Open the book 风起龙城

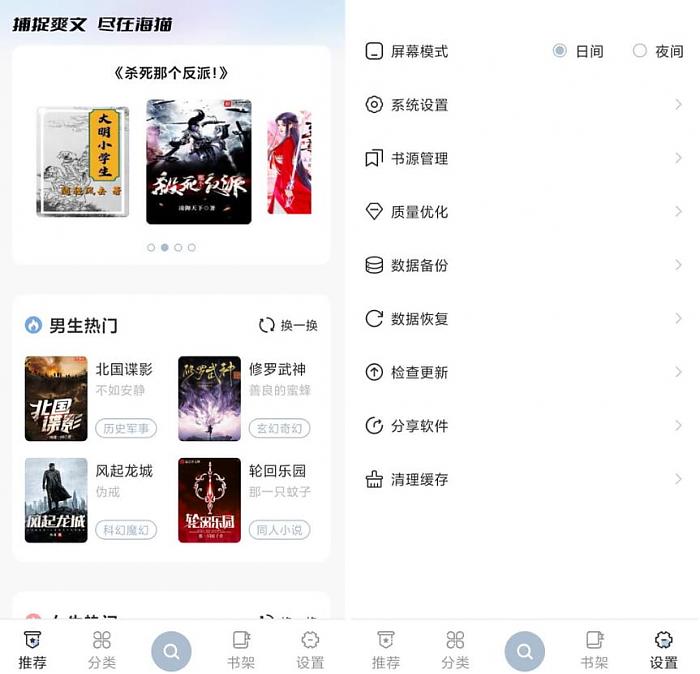coord(56,500)
